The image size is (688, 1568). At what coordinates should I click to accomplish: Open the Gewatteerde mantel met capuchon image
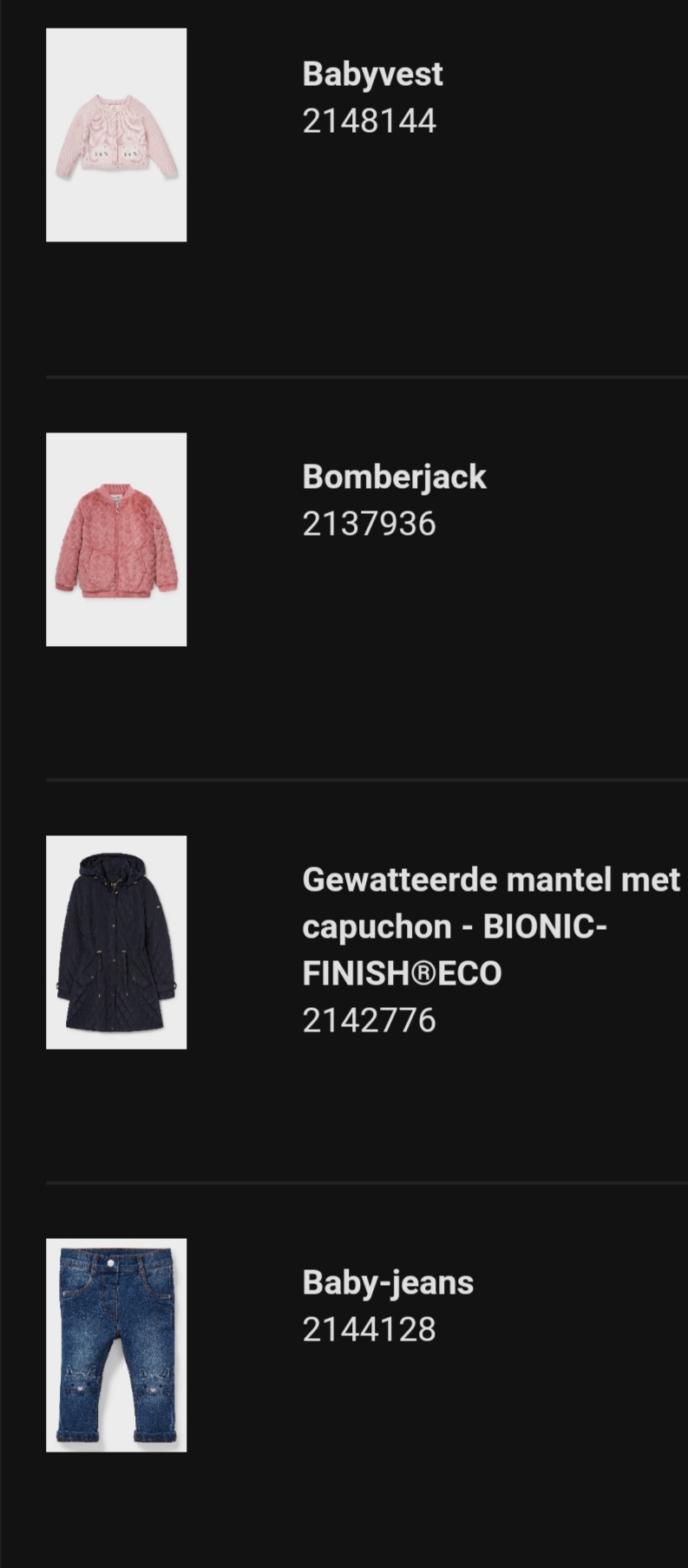116,942
